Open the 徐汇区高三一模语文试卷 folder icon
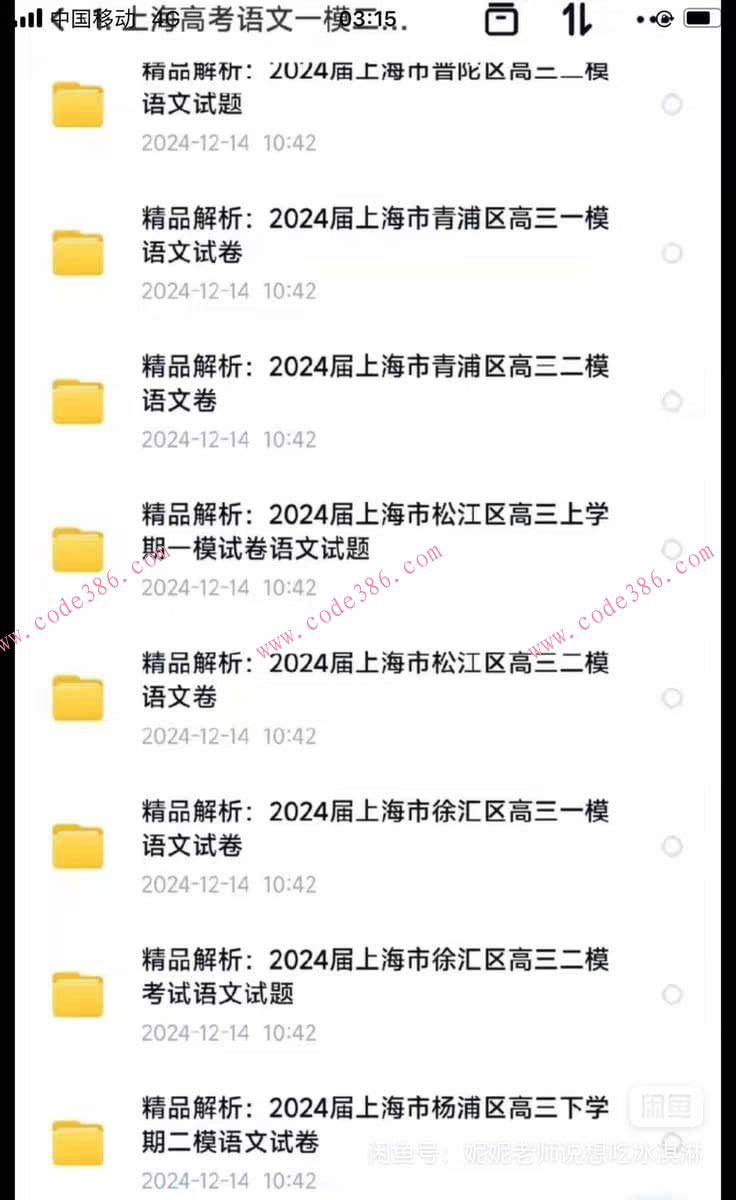The image size is (736, 1200). click(x=78, y=846)
